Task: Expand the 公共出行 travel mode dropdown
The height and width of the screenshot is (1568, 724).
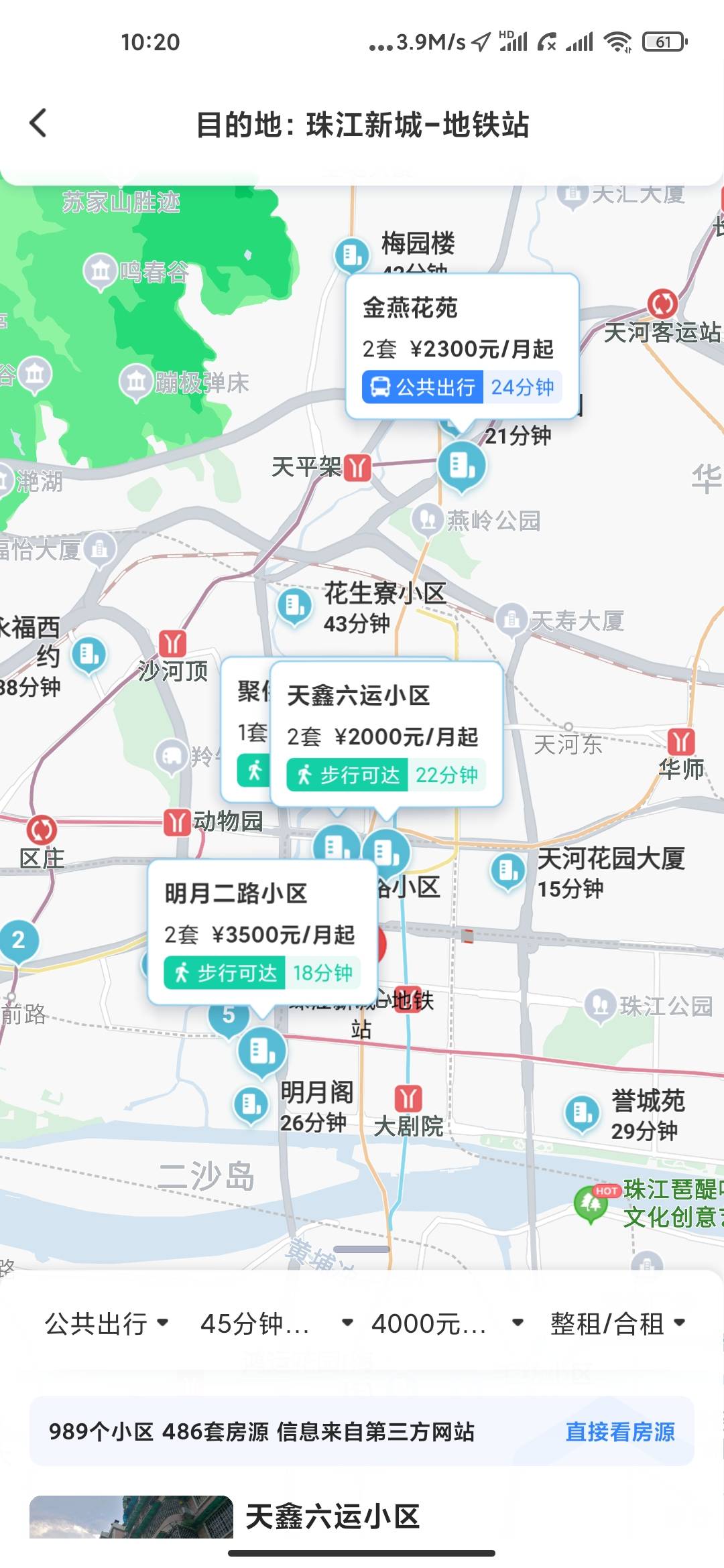Action: [x=106, y=1323]
